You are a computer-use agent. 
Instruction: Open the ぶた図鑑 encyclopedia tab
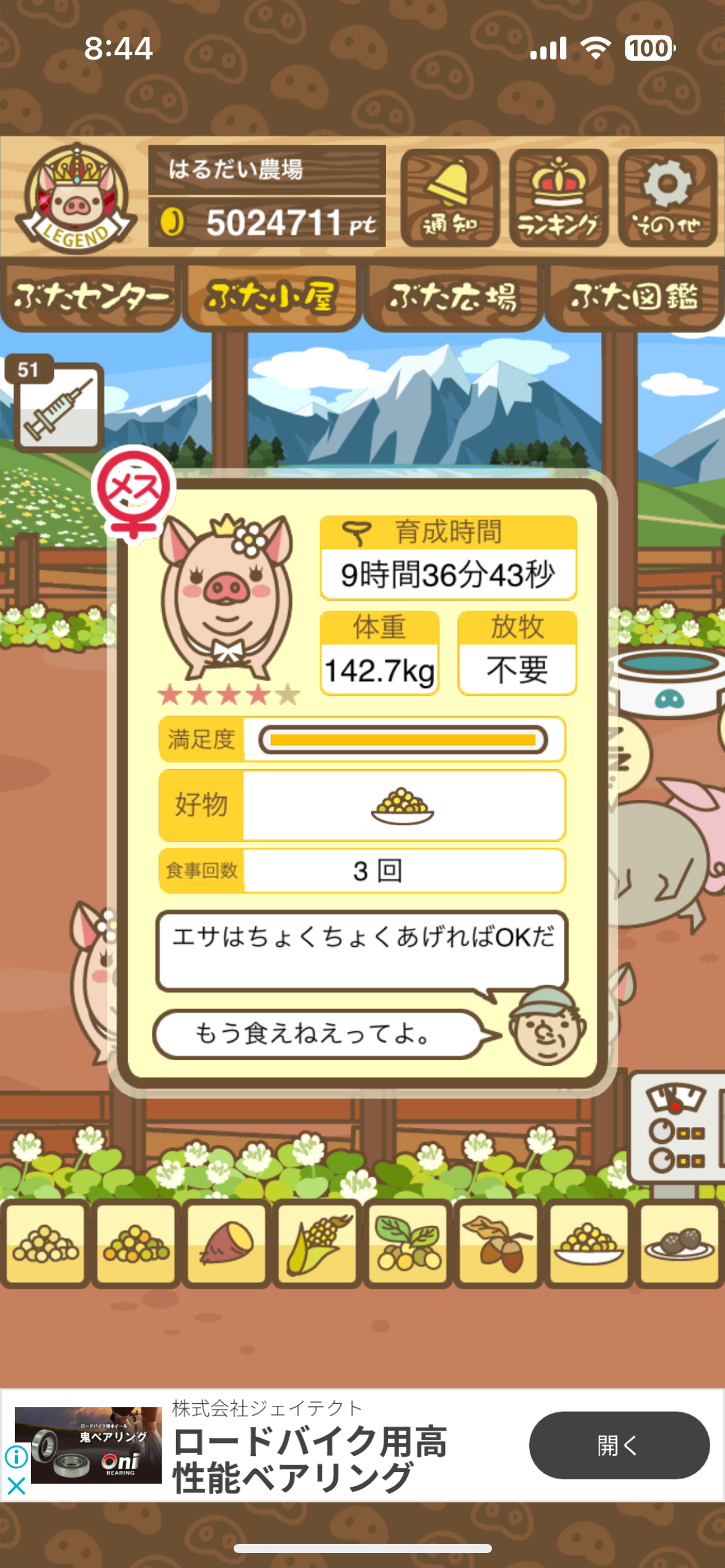(634, 297)
